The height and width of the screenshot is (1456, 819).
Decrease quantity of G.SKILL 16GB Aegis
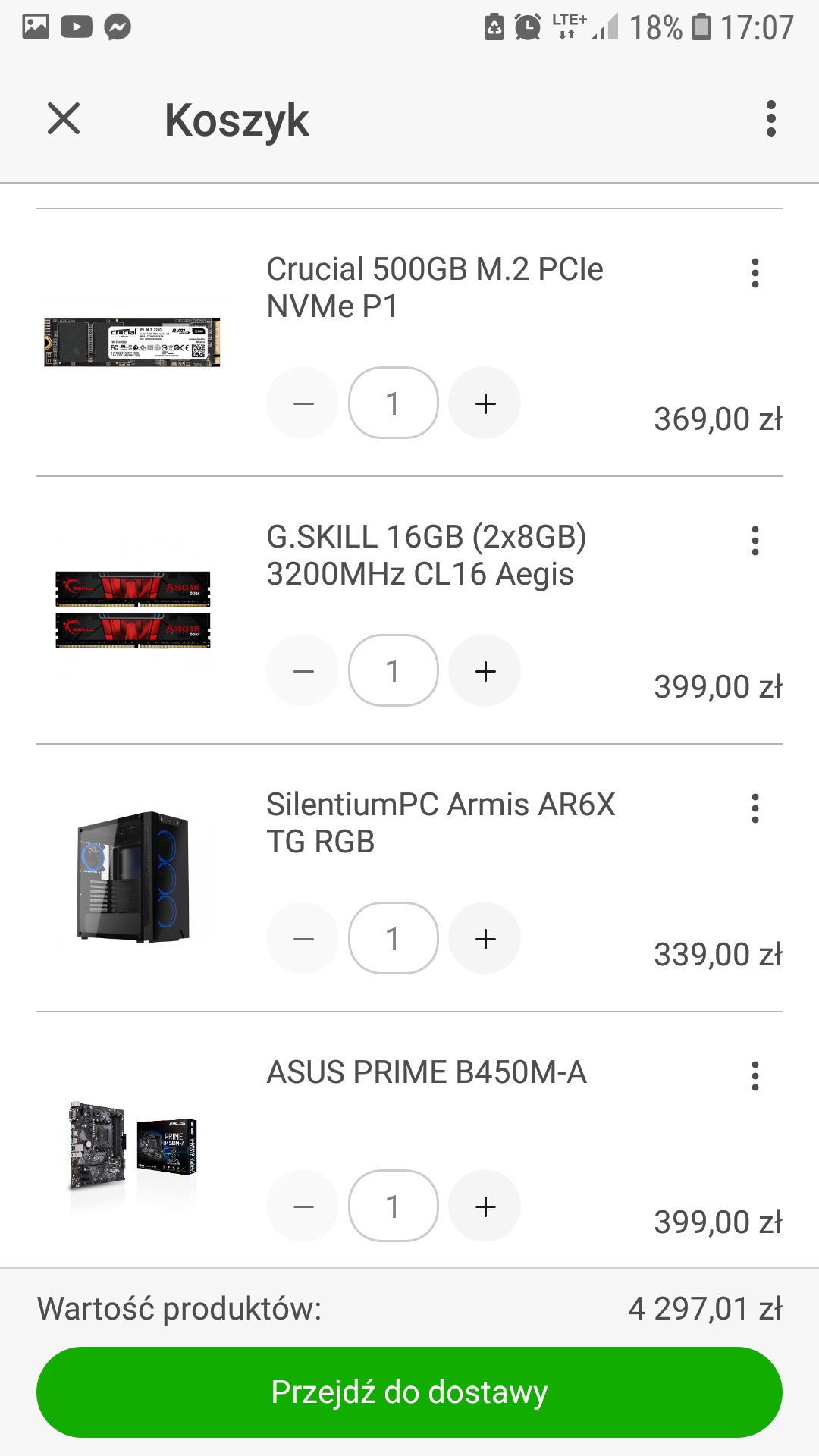(303, 671)
